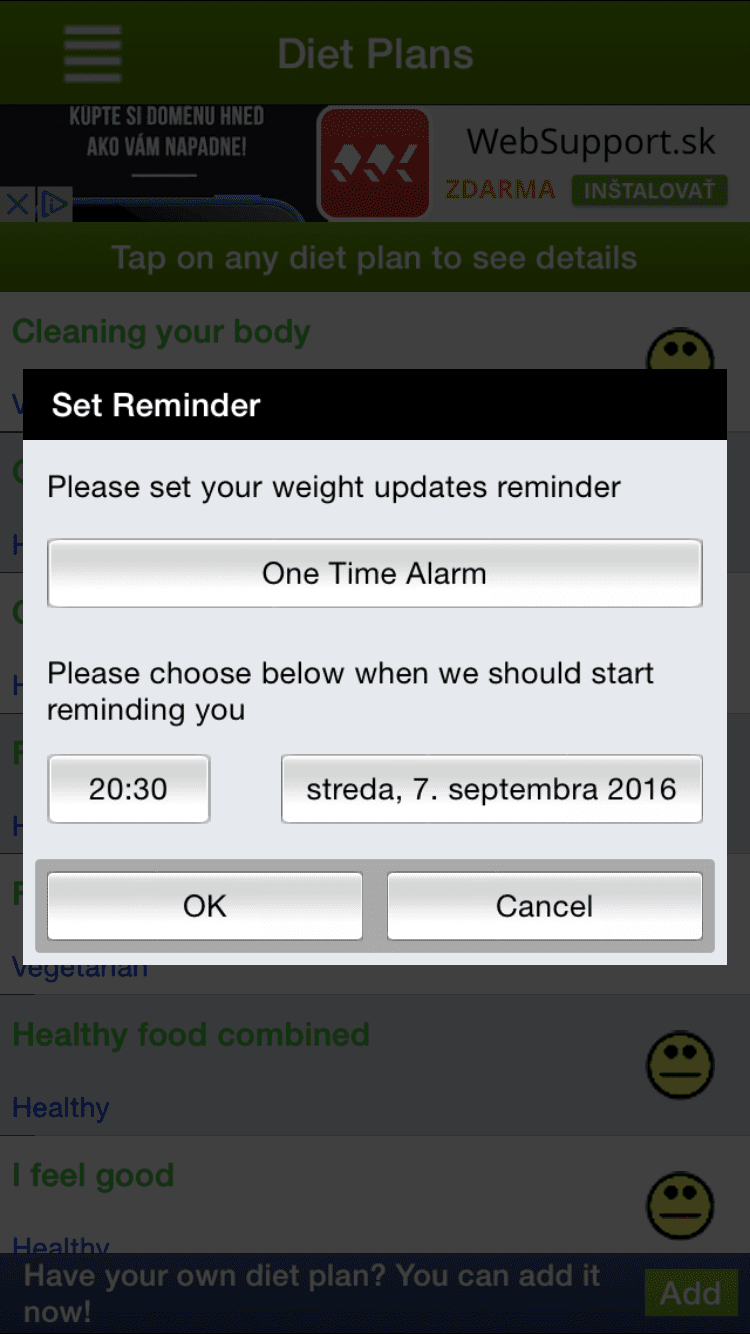Cancel the Set Reminder dialog
The image size is (750, 1334).
(x=545, y=906)
